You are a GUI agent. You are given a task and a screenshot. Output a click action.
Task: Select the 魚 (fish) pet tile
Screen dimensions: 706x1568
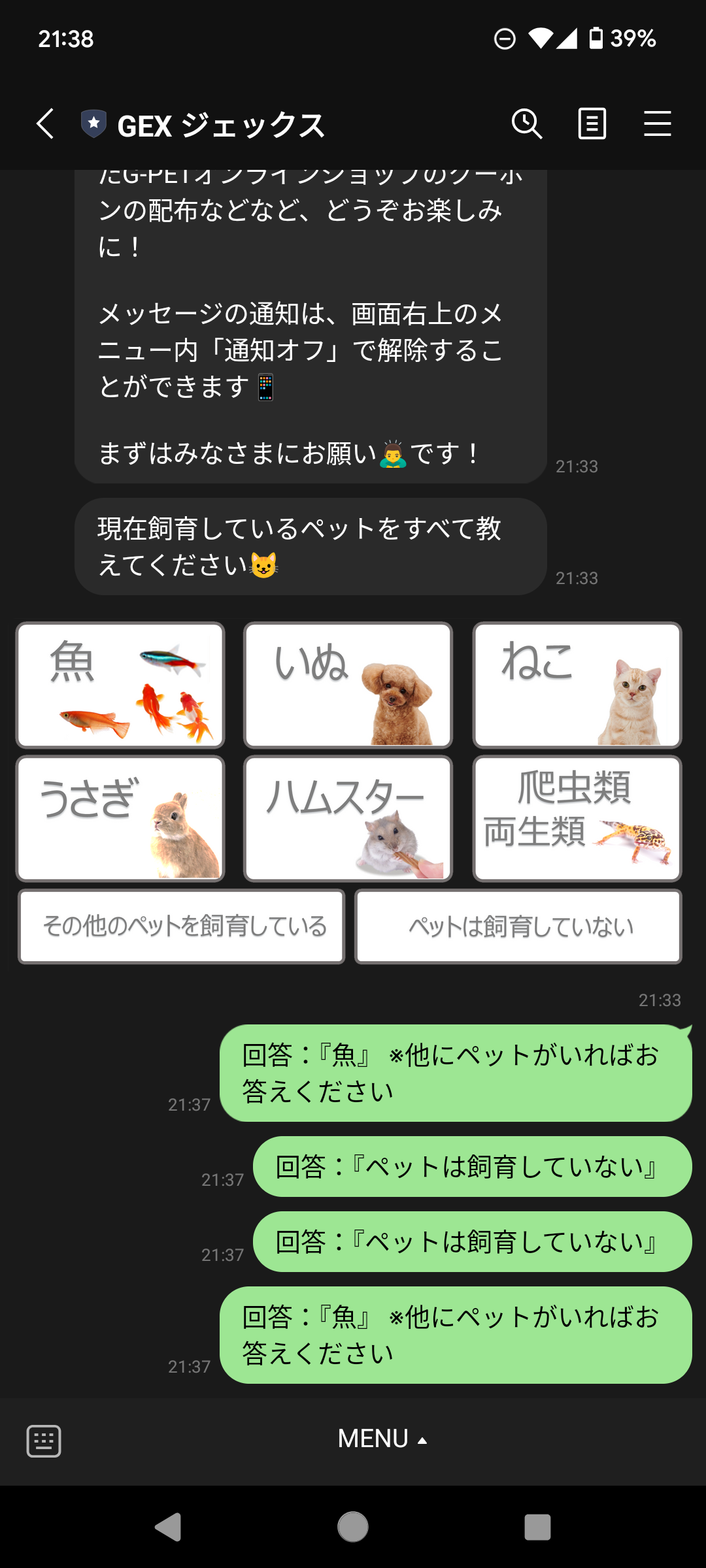[x=120, y=685]
